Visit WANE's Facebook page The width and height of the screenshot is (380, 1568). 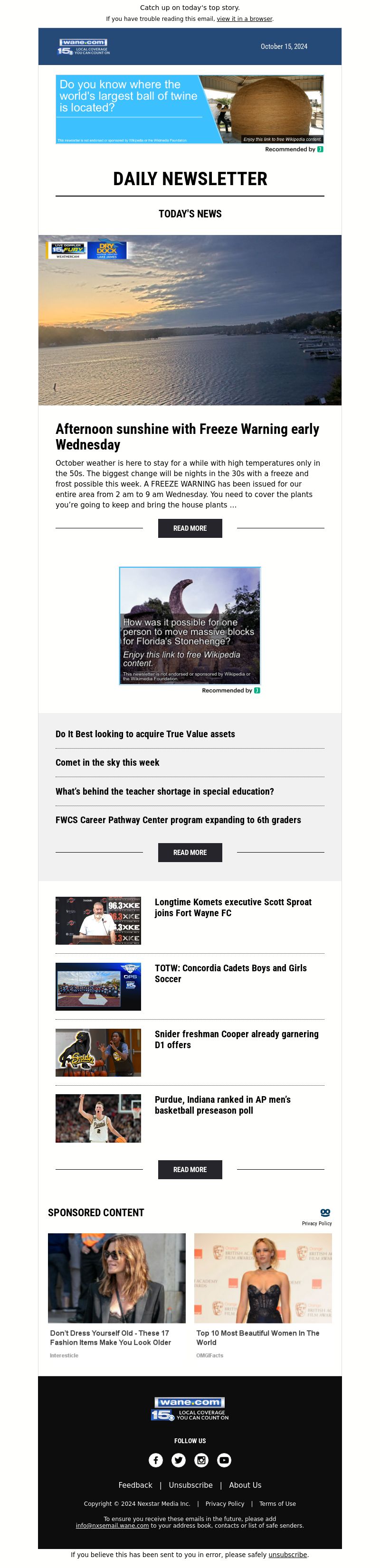[156, 1460]
